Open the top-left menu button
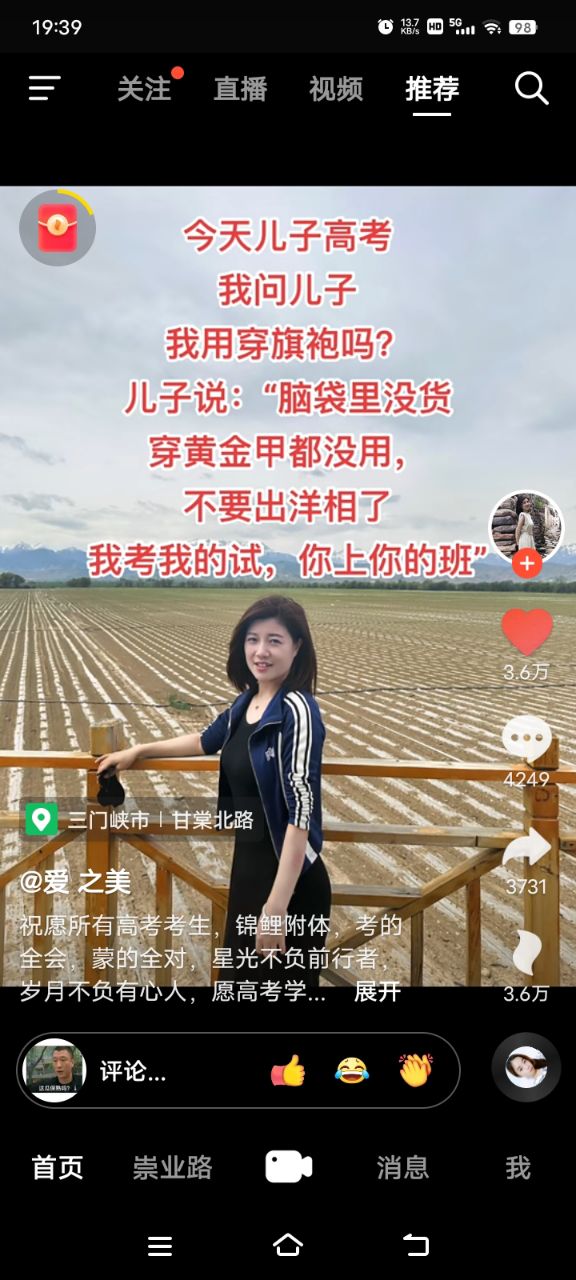Viewport: 576px width, 1280px height. (x=44, y=88)
